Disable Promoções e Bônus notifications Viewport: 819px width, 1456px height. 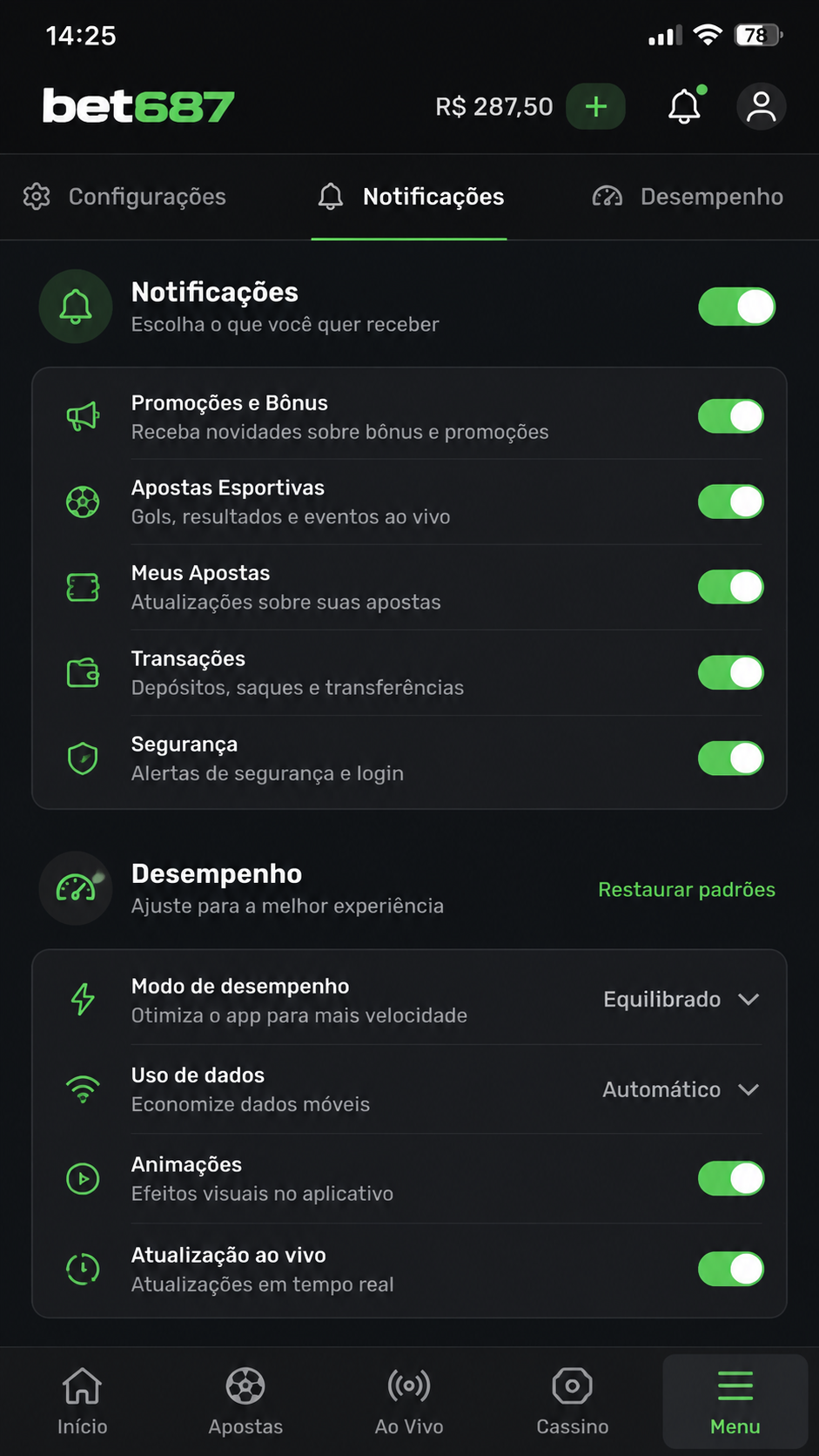(x=731, y=416)
